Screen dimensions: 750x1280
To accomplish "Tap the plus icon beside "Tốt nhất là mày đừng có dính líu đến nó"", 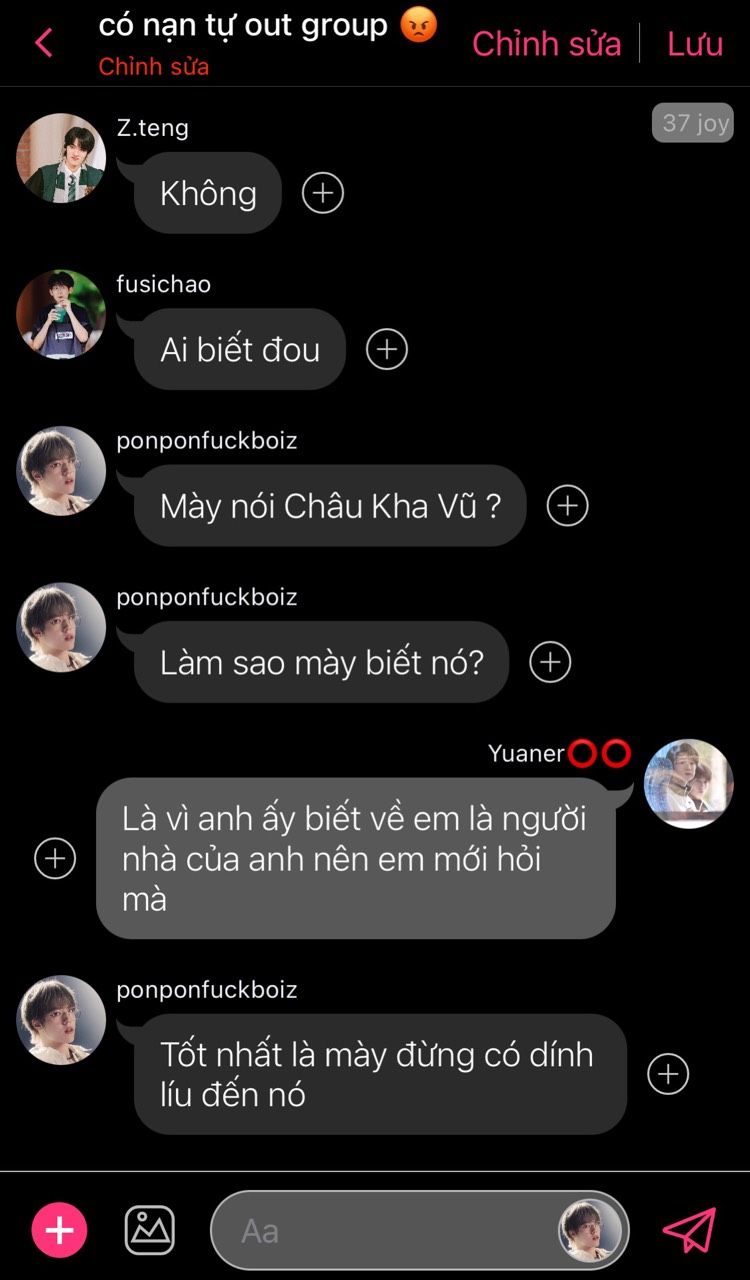I will point(668,1074).
